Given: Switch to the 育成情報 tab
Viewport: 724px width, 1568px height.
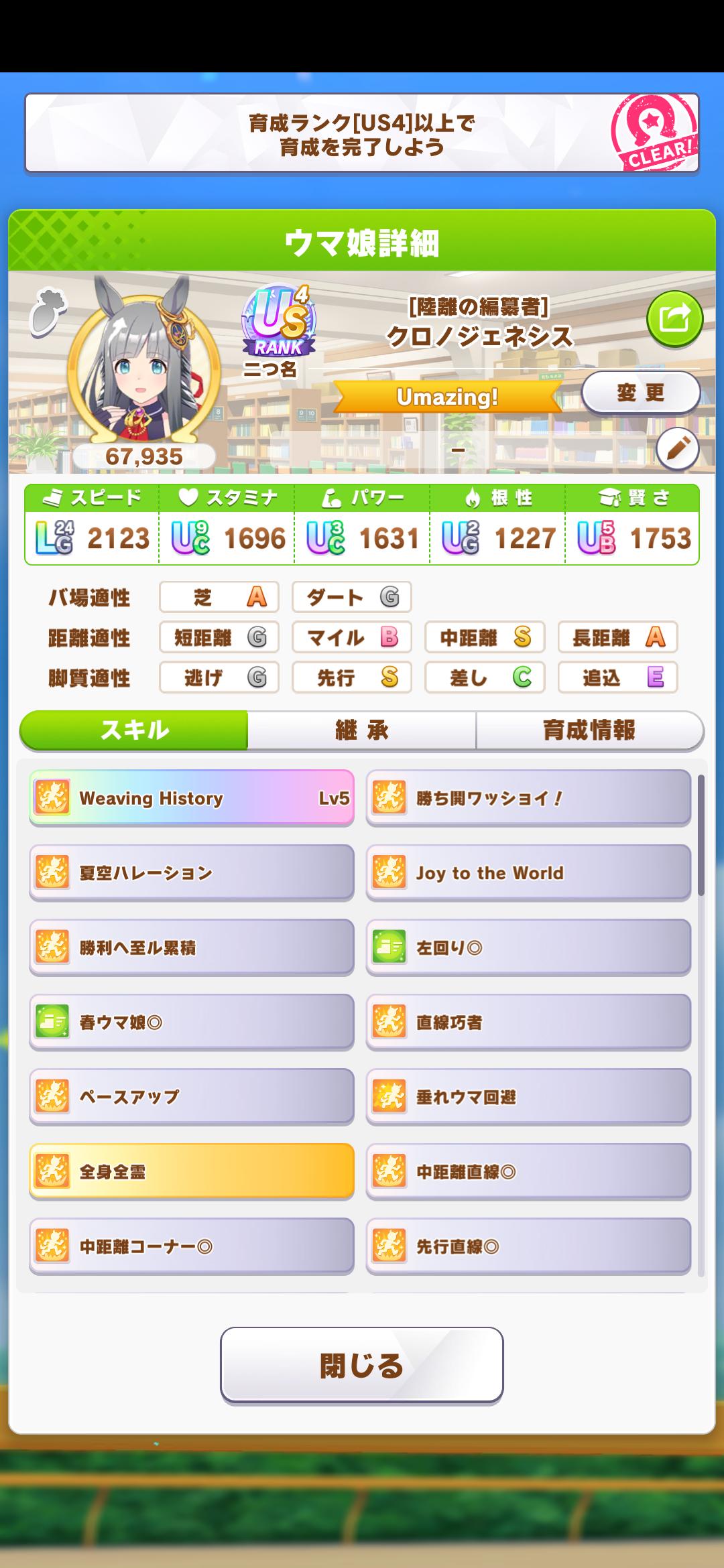Looking at the screenshot, I should (x=589, y=730).
